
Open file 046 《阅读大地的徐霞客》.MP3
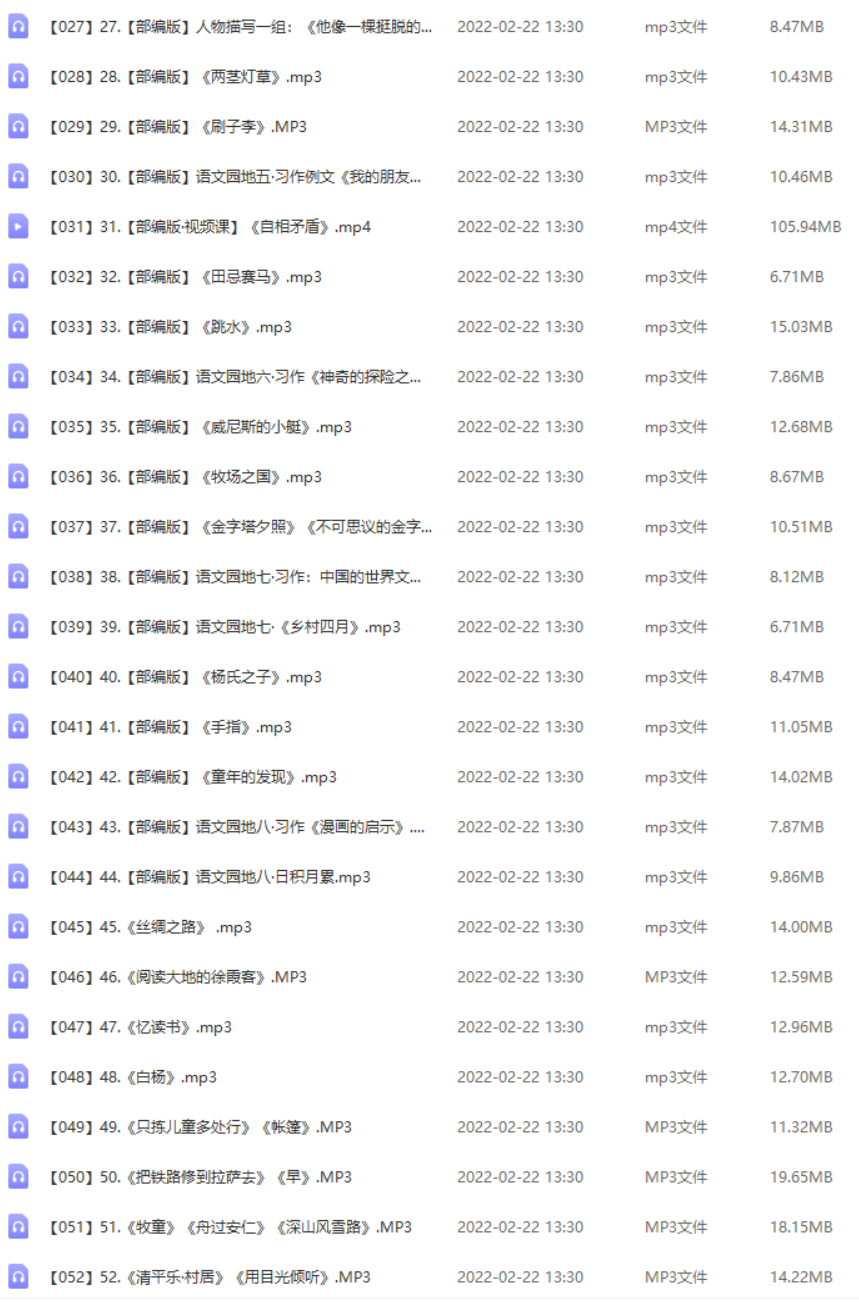[x=177, y=977]
